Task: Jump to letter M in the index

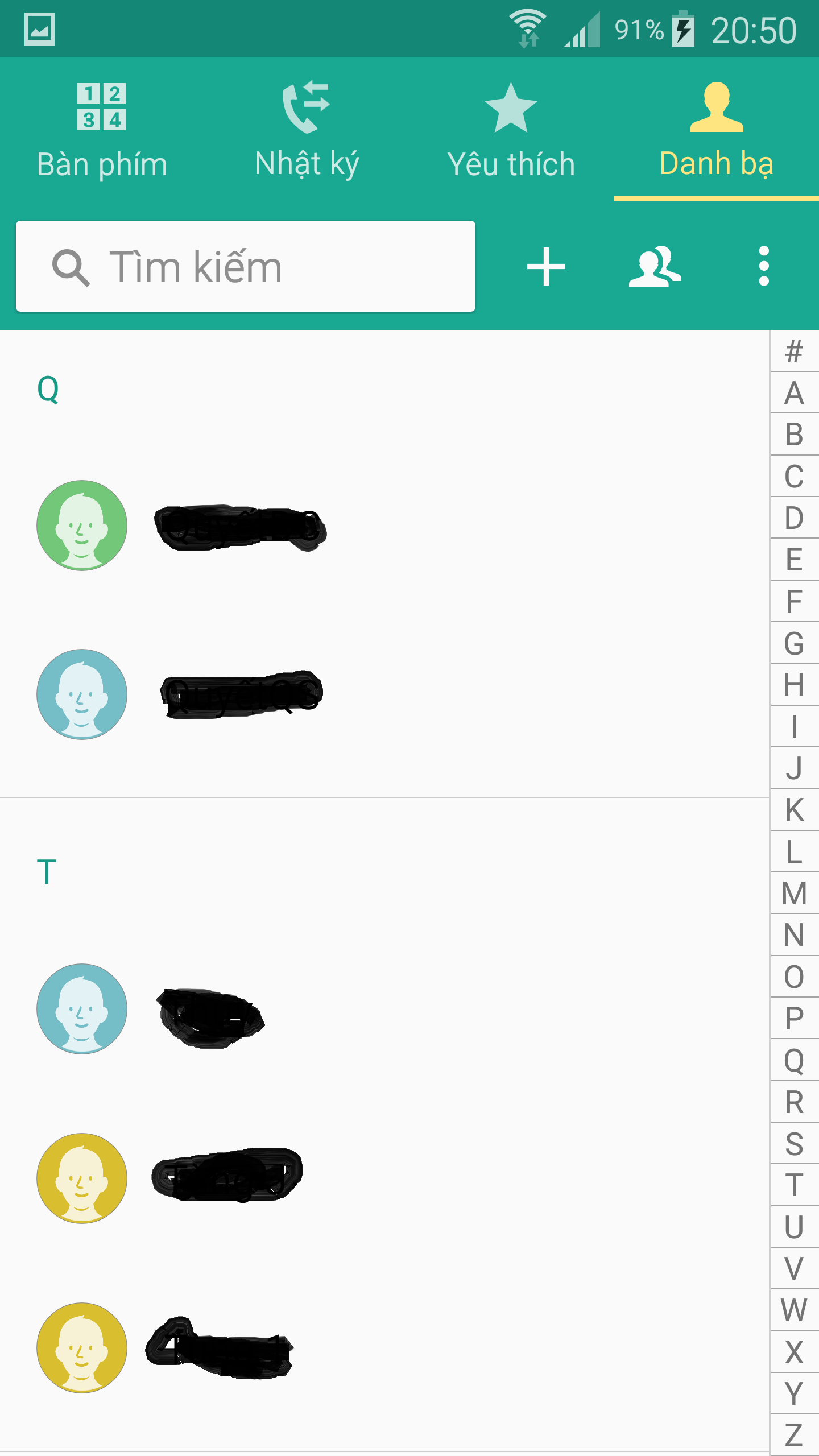Action: (795, 893)
